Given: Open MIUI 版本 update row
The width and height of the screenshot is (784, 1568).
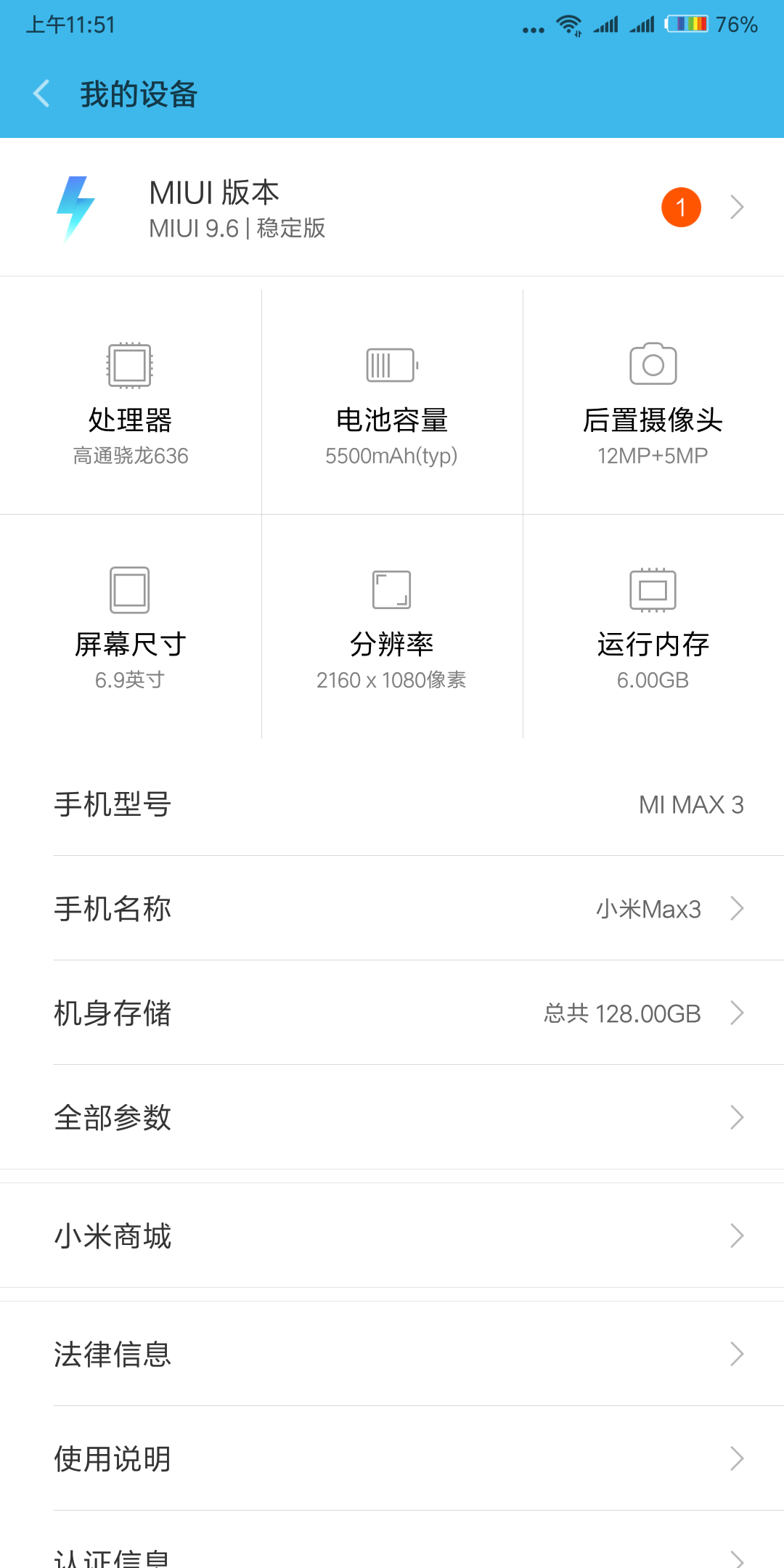Looking at the screenshot, I should [x=392, y=208].
